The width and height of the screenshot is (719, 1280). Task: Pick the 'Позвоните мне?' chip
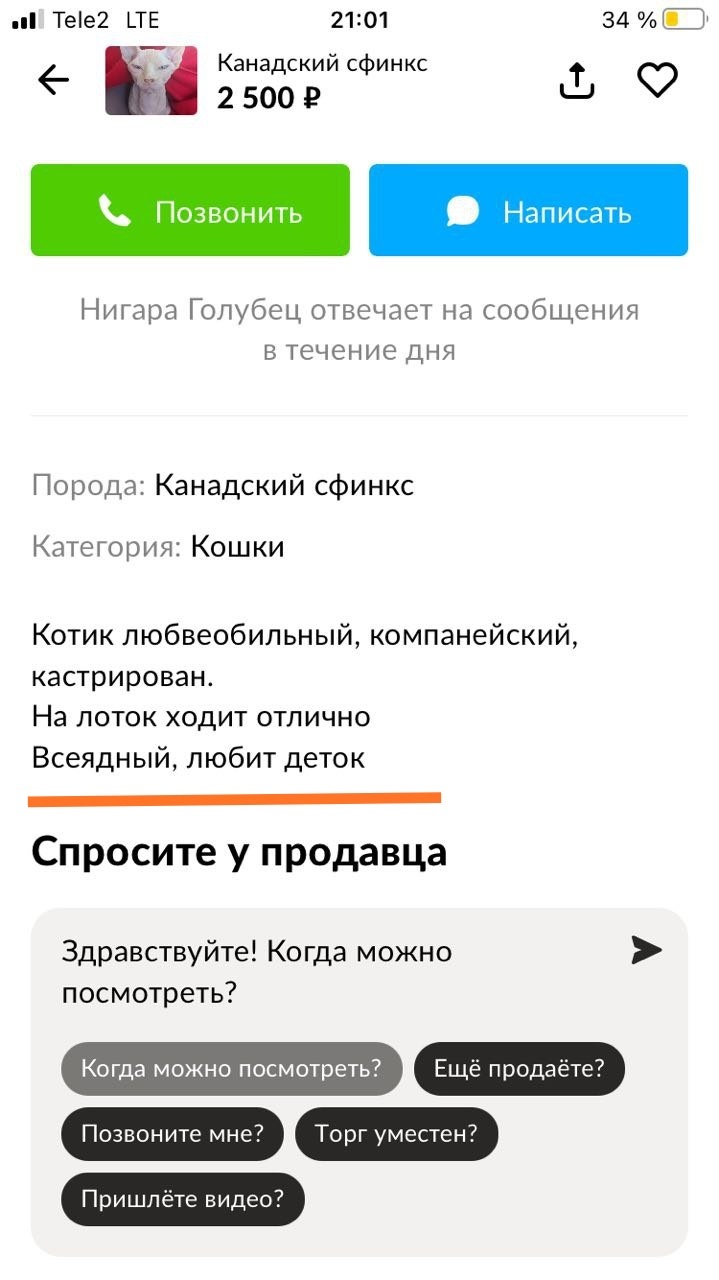click(172, 1133)
